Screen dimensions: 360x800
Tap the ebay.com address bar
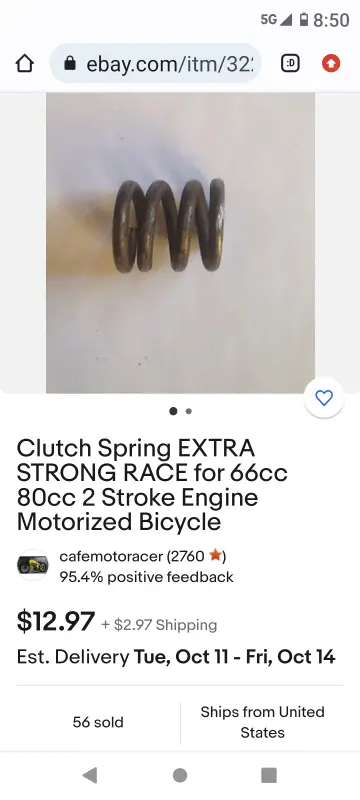point(156,64)
